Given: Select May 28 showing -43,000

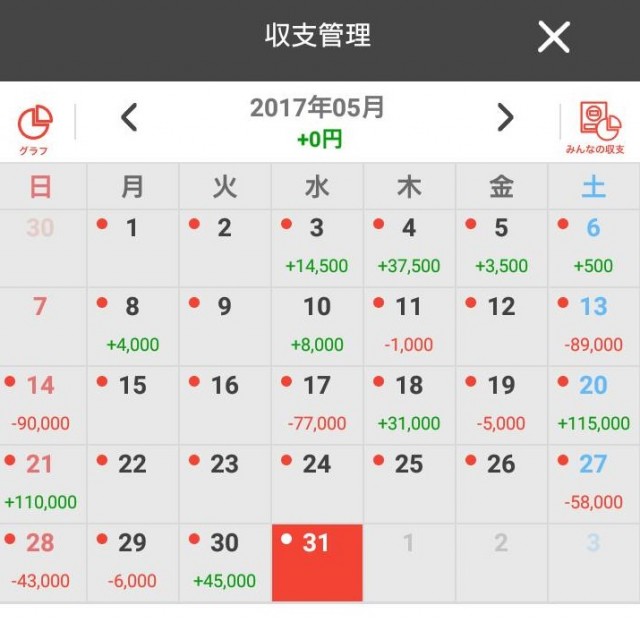Looking at the screenshot, I should (41, 562).
